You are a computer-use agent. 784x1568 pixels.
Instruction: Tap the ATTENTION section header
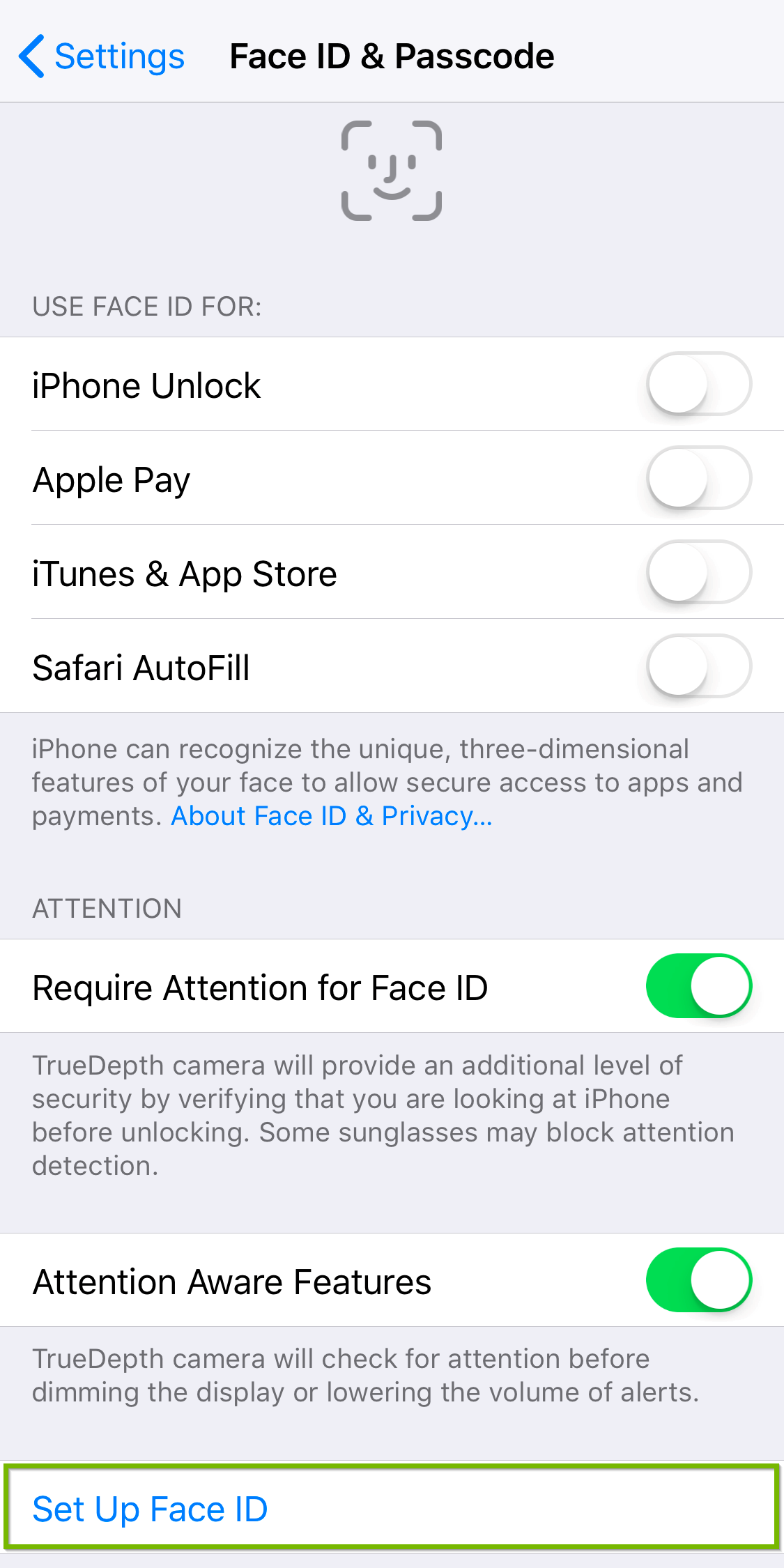point(106,908)
